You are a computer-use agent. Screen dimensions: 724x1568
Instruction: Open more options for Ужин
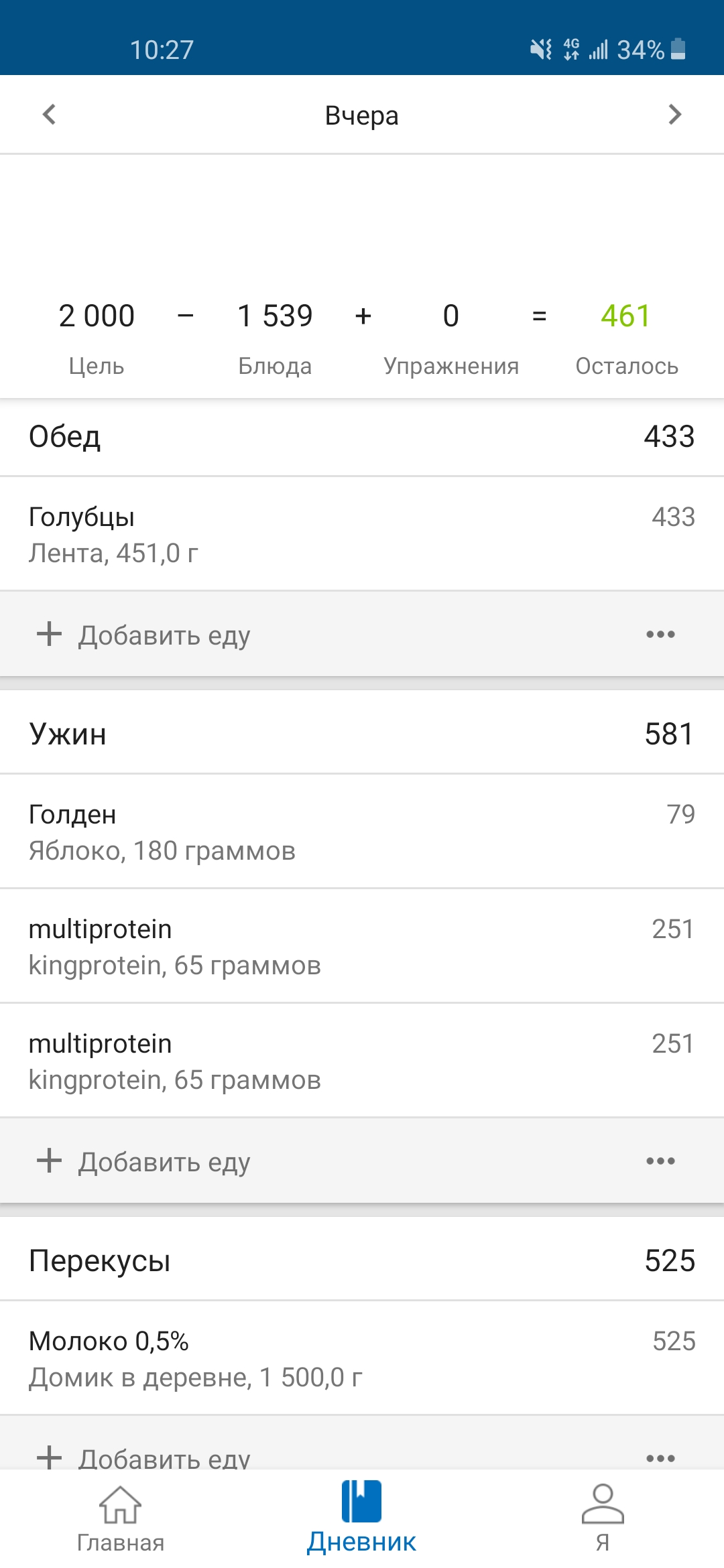point(660,1161)
